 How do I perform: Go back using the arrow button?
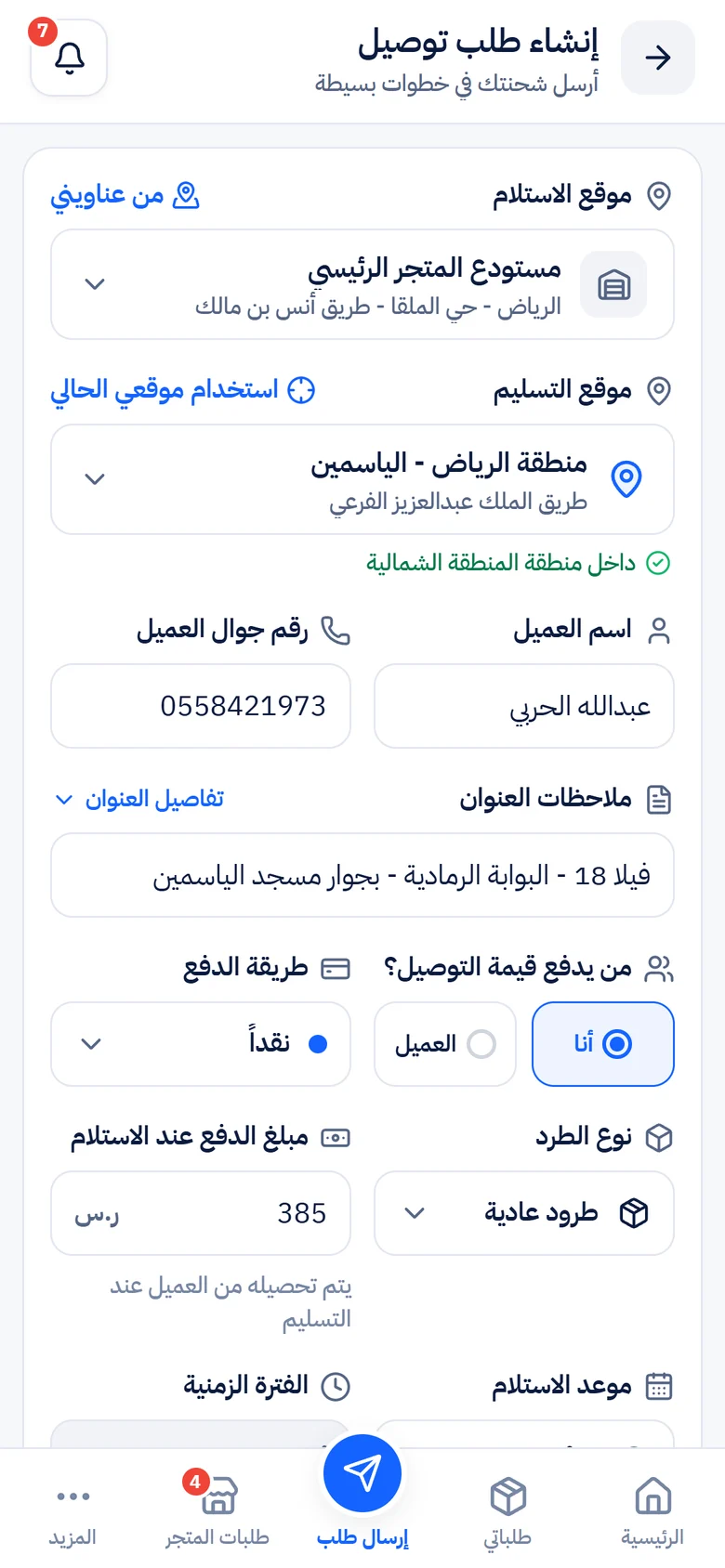[658, 58]
